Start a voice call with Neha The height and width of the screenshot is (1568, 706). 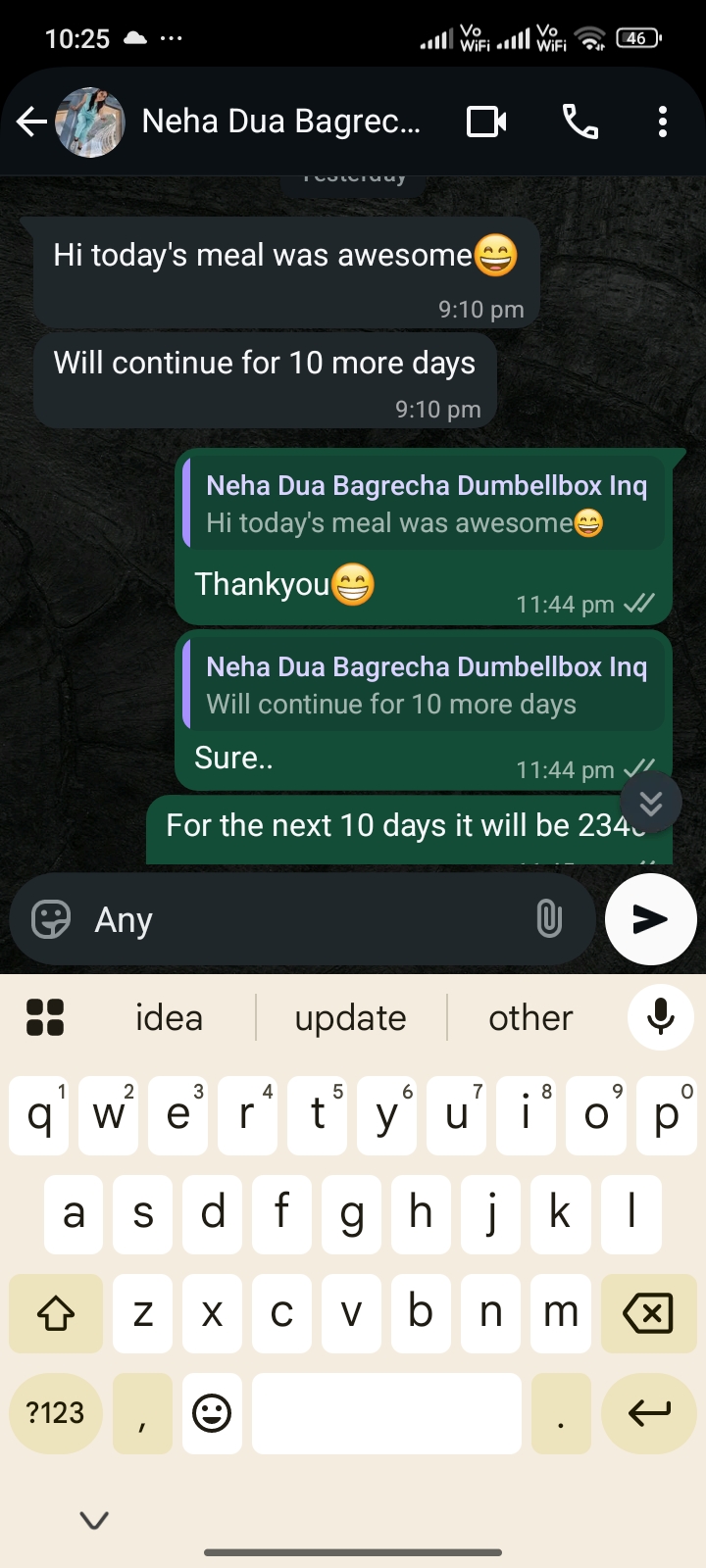pyautogui.click(x=580, y=122)
